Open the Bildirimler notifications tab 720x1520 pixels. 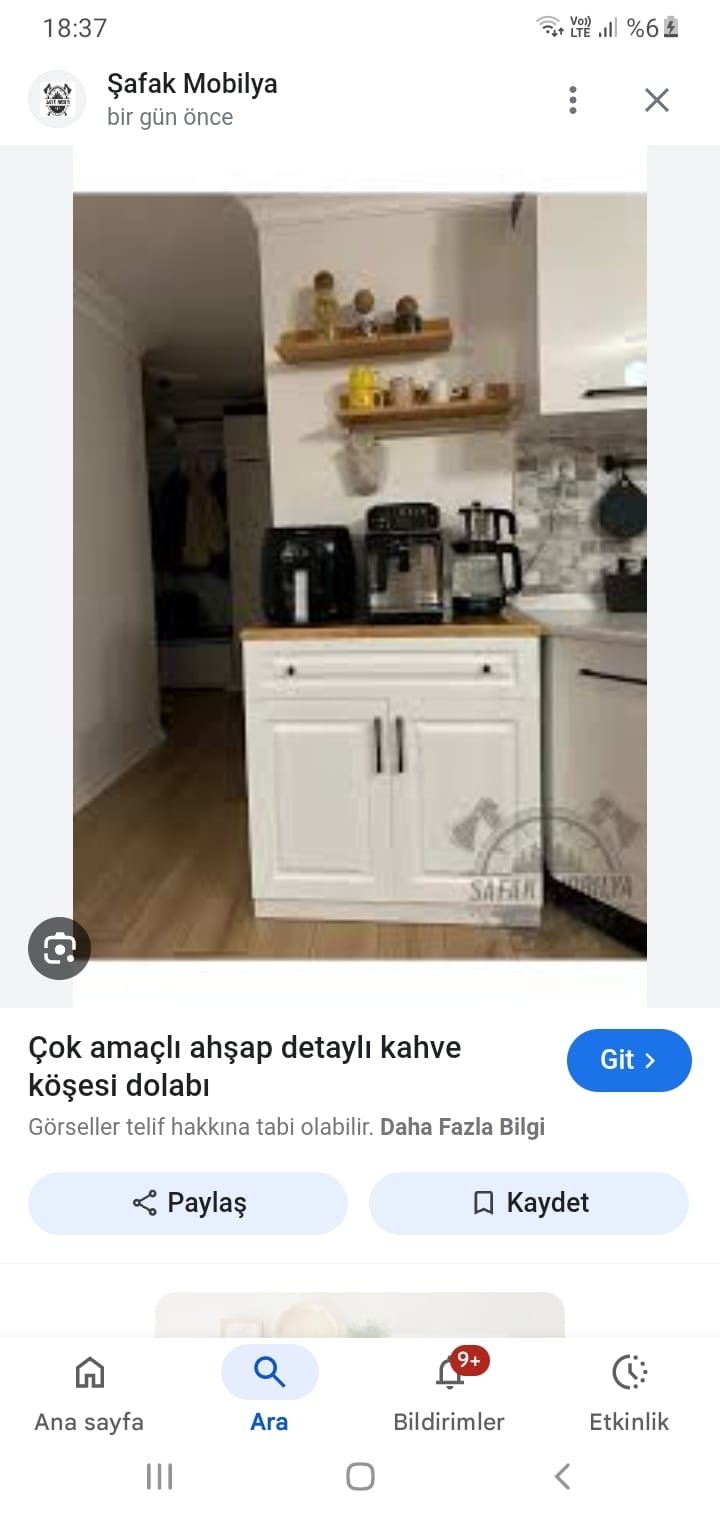(x=449, y=1392)
